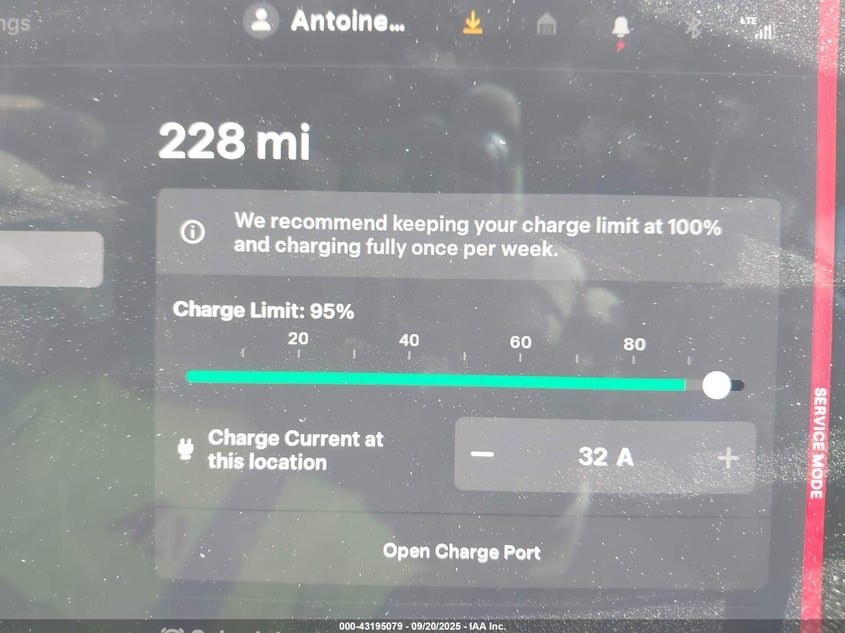Image resolution: width=845 pixels, height=633 pixels.
Task: Increase charge current with the plus button
Action: tap(728, 458)
